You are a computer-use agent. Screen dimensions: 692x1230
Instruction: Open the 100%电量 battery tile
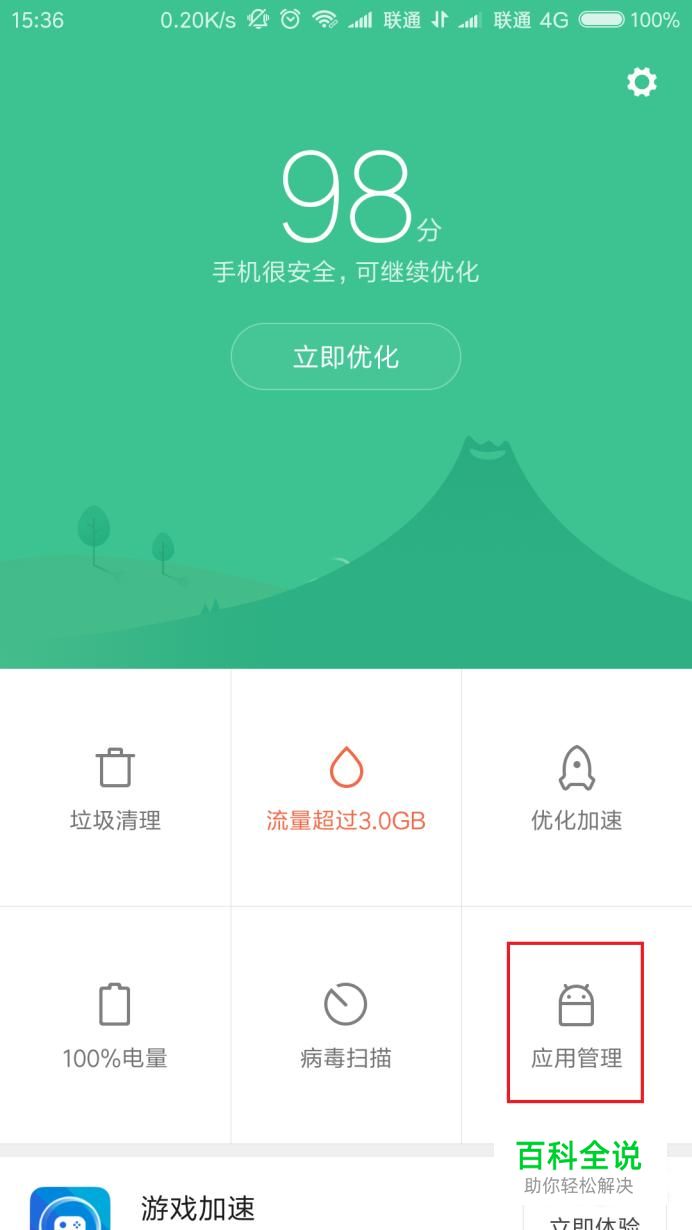tap(115, 1024)
